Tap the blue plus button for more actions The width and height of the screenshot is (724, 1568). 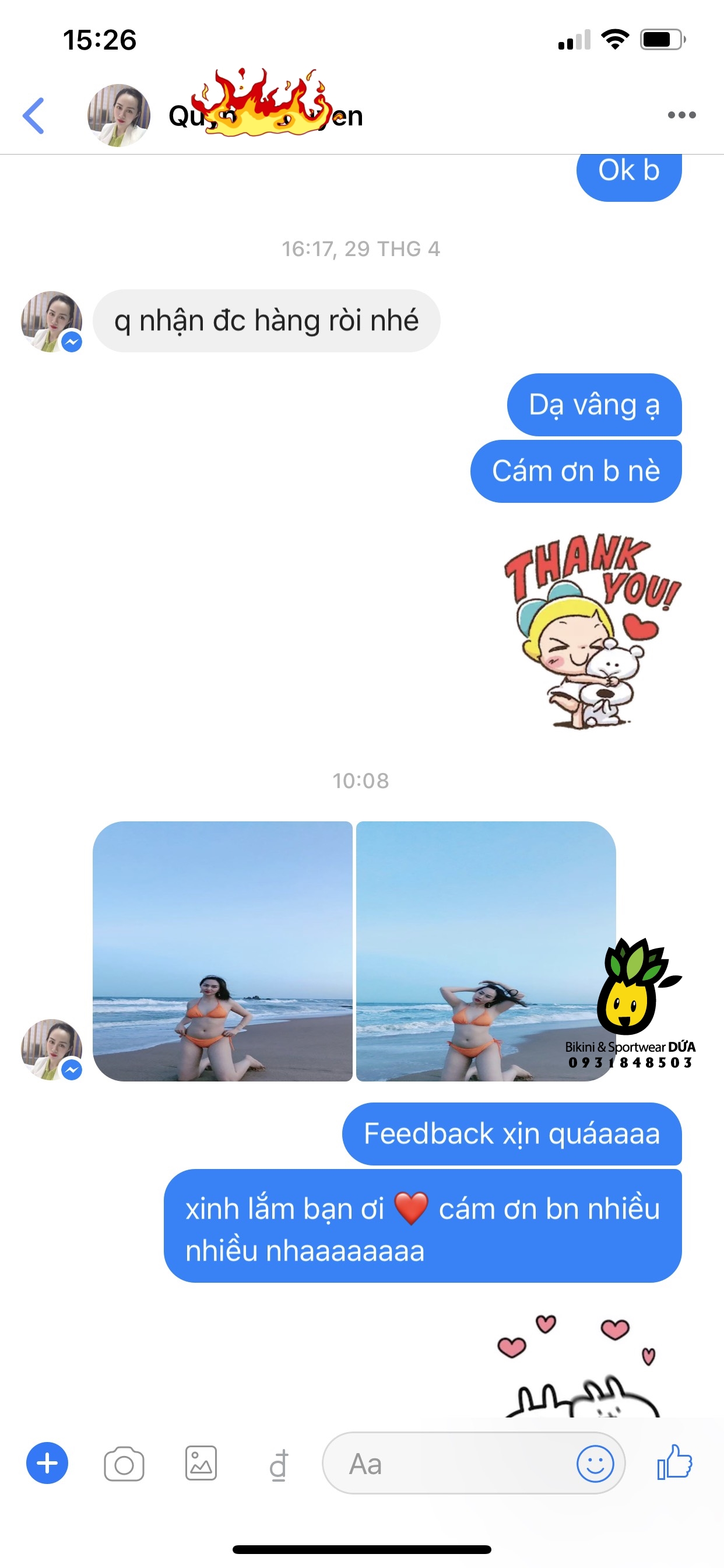point(47,1464)
